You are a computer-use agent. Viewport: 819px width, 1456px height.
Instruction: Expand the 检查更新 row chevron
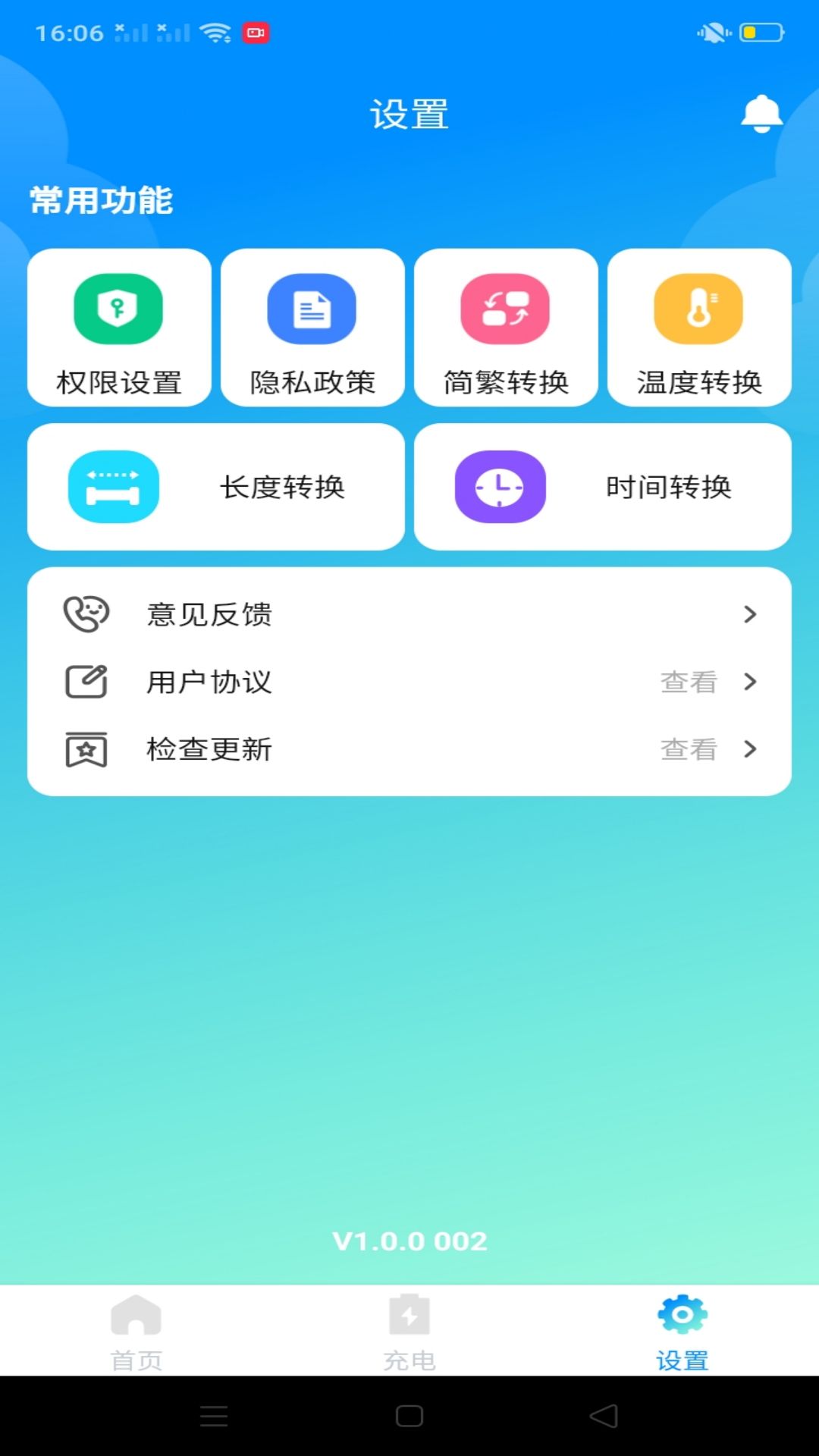point(751,750)
